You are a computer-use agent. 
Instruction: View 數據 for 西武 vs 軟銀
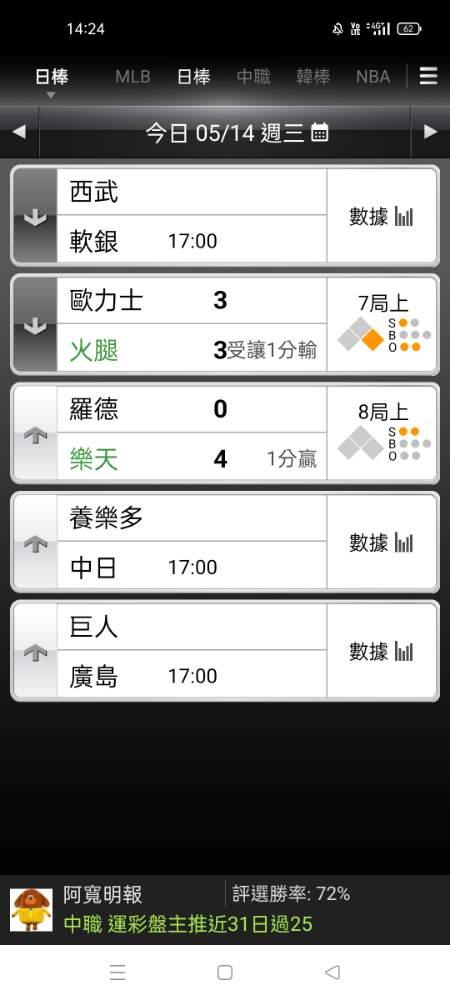pyautogui.click(x=382, y=216)
